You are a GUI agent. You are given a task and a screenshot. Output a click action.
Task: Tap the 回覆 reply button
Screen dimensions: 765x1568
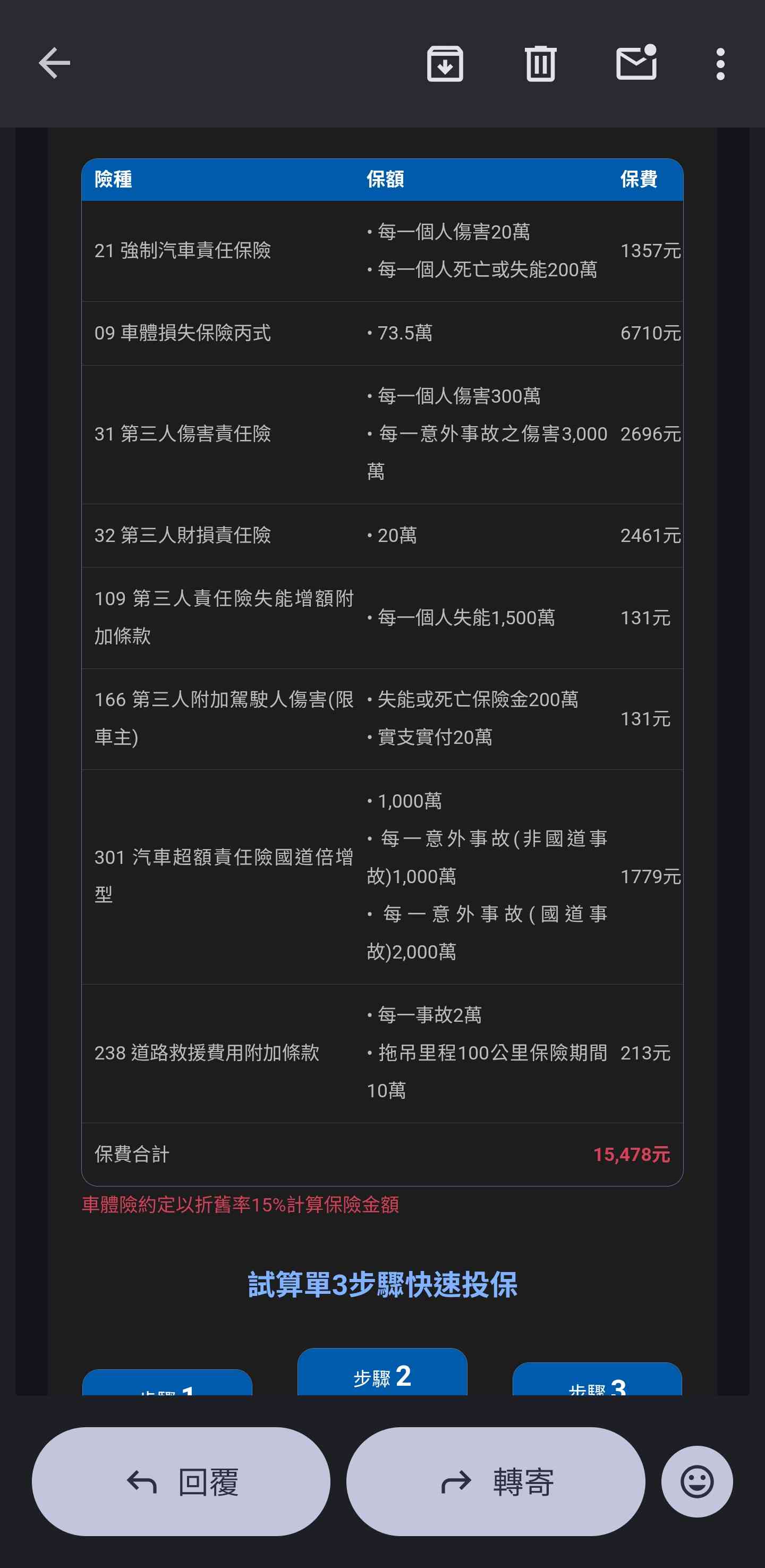tap(181, 1481)
